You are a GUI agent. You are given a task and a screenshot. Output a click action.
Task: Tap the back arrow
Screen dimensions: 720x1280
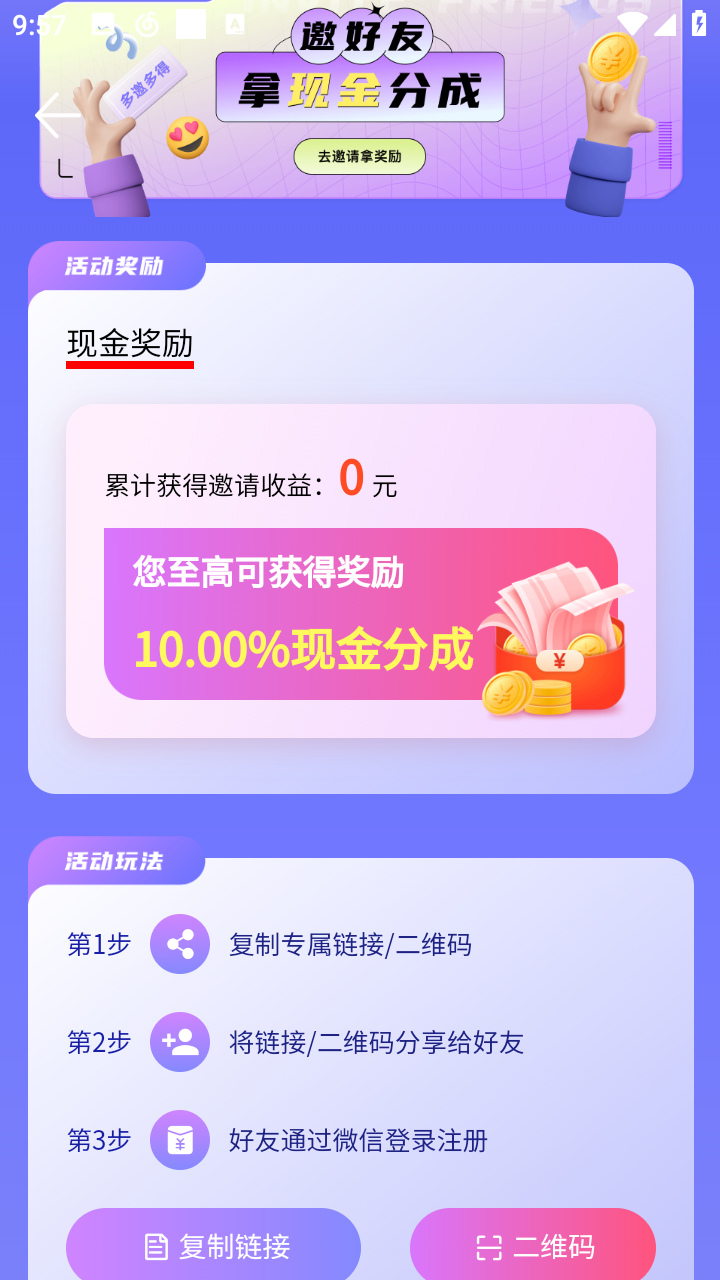pyautogui.click(x=57, y=116)
